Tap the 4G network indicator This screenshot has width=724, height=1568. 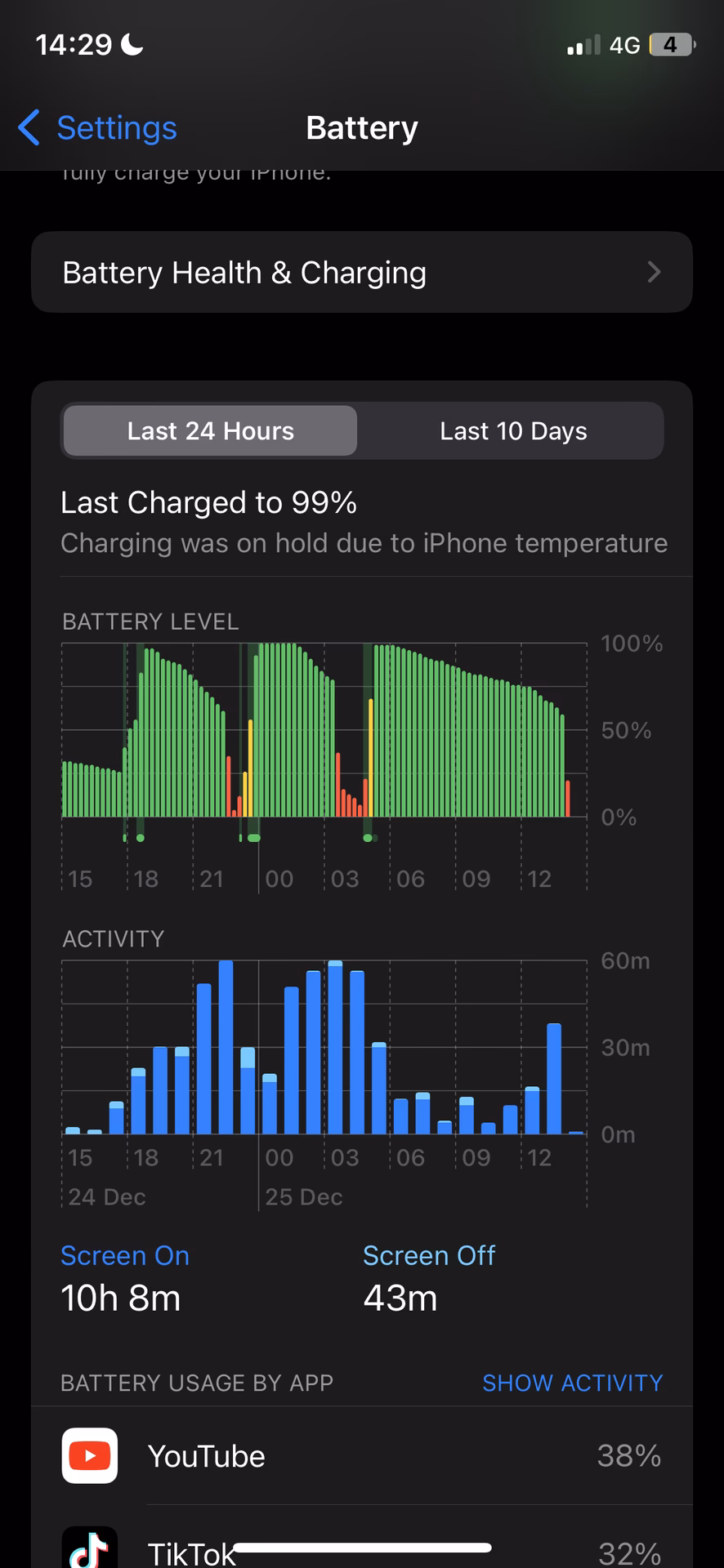point(626,45)
